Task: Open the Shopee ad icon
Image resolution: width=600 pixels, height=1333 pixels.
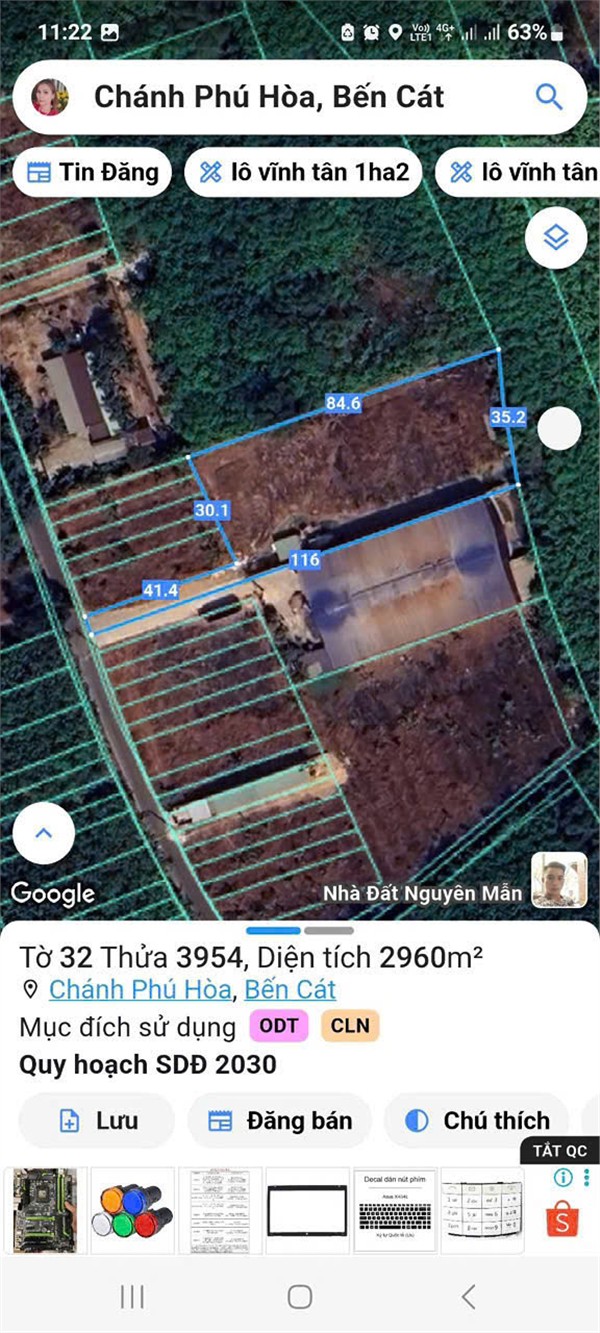Action: point(562,1219)
